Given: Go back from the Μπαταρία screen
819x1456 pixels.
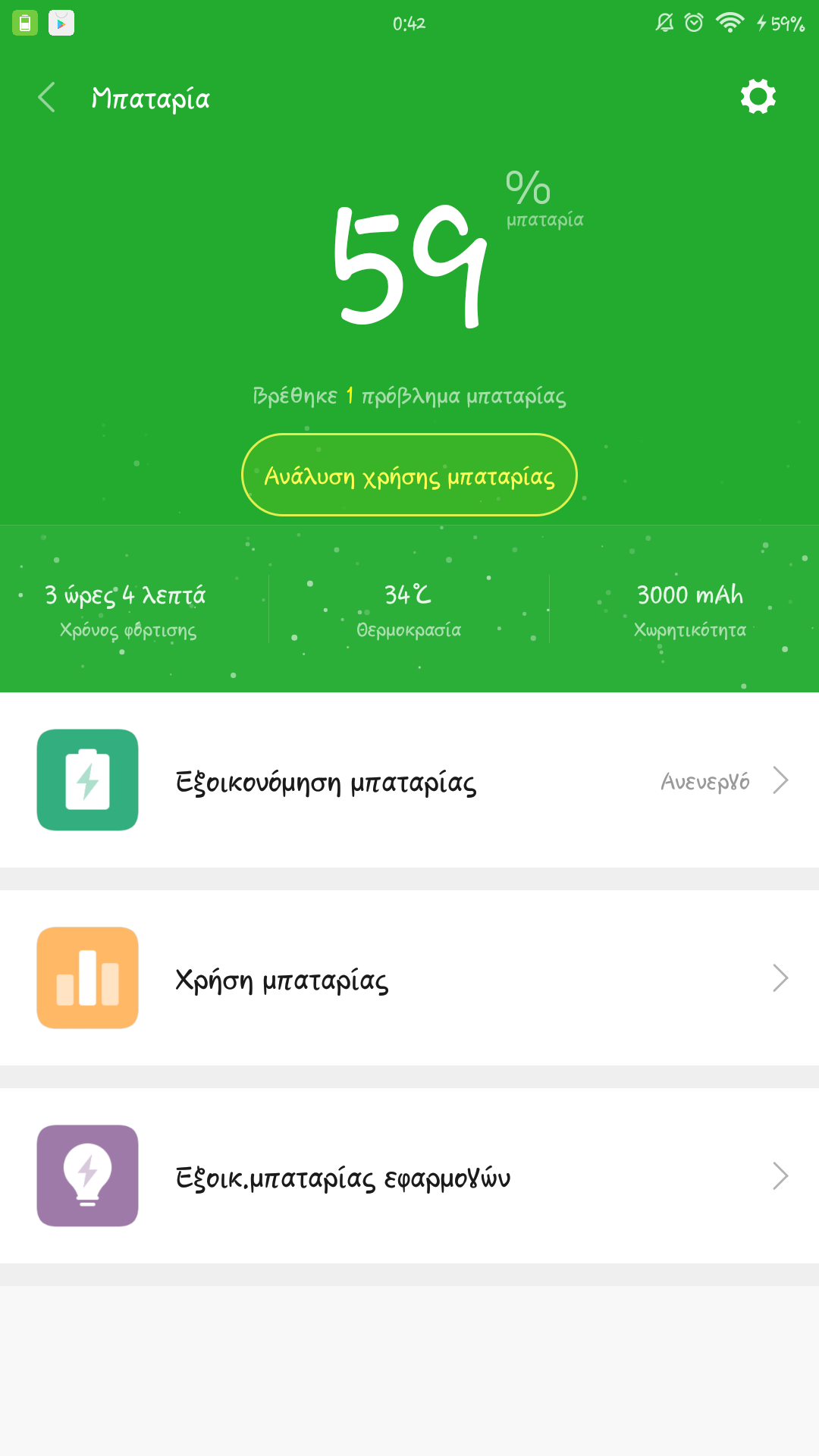Looking at the screenshot, I should click(47, 98).
